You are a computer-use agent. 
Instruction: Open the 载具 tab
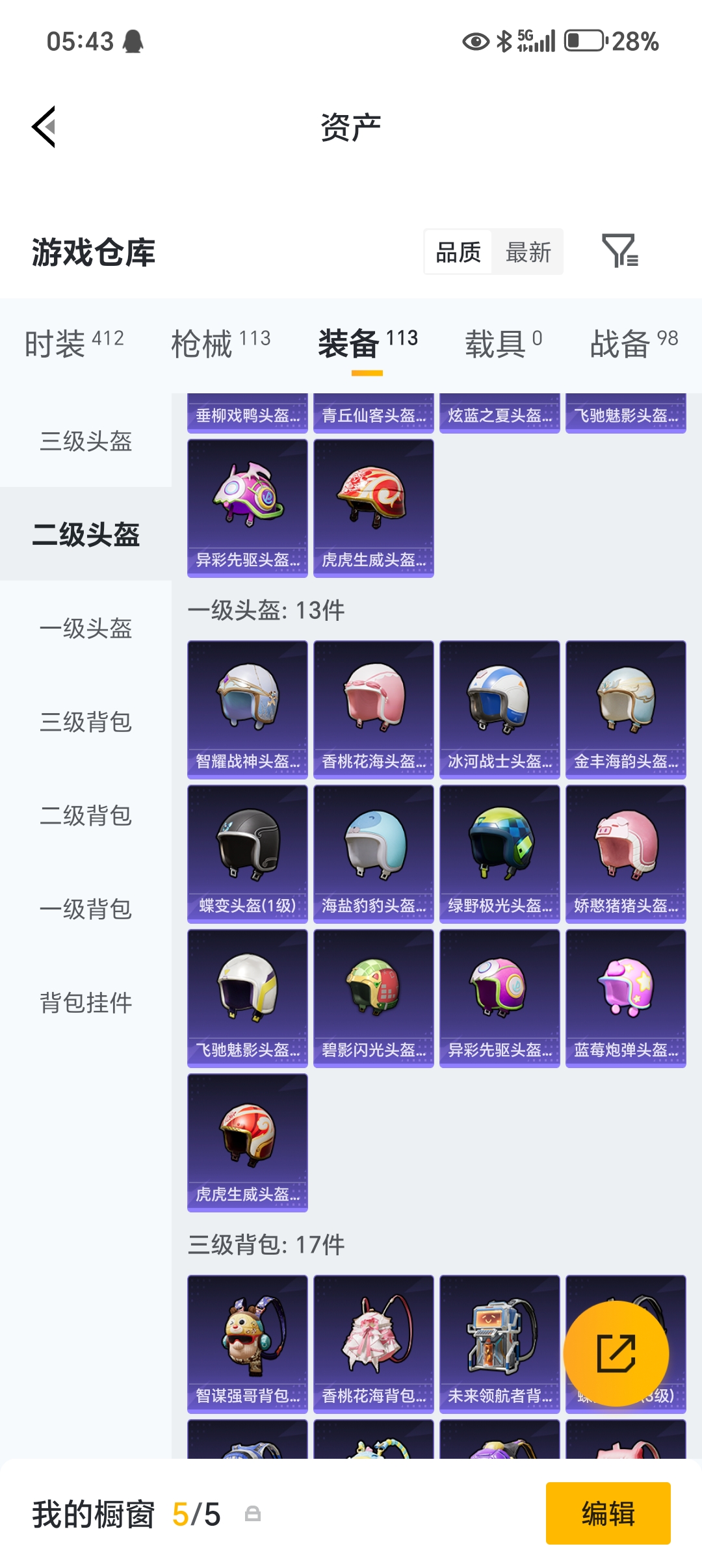pyautogui.click(x=503, y=343)
